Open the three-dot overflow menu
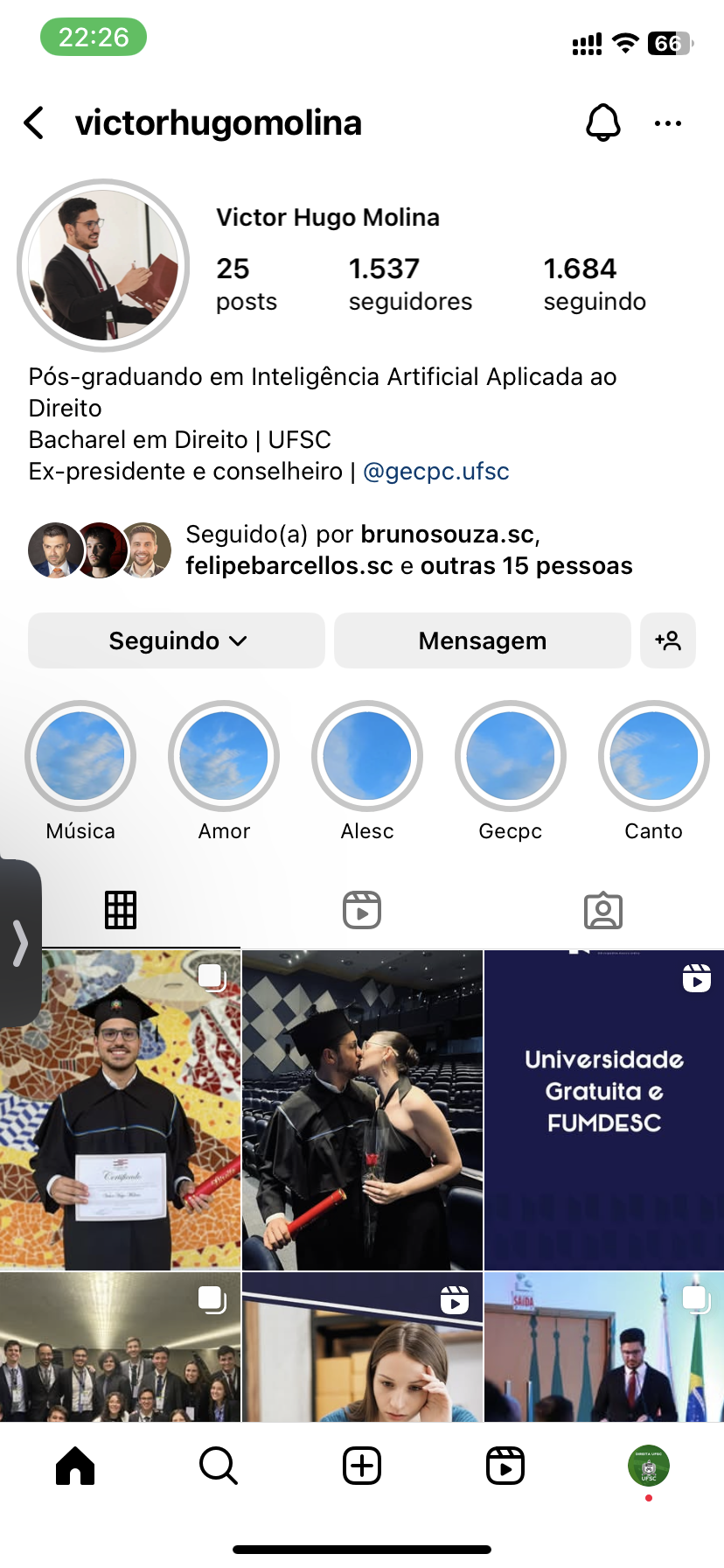Image resolution: width=724 pixels, height=1568 pixels. pos(667,123)
